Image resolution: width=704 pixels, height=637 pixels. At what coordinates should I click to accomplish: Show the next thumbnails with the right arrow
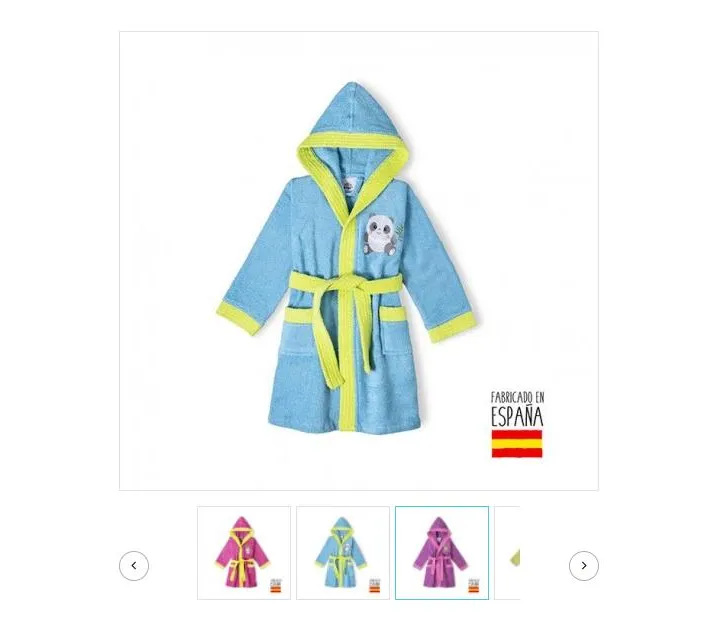click(584, 566)
